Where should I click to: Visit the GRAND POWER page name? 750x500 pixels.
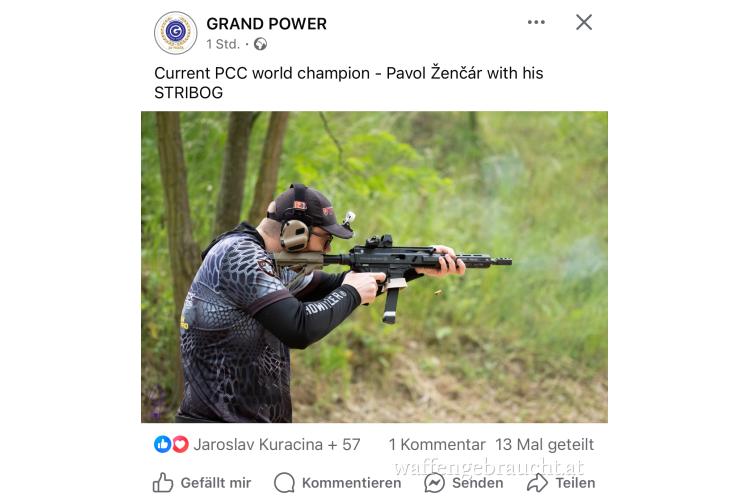(266, 23)
